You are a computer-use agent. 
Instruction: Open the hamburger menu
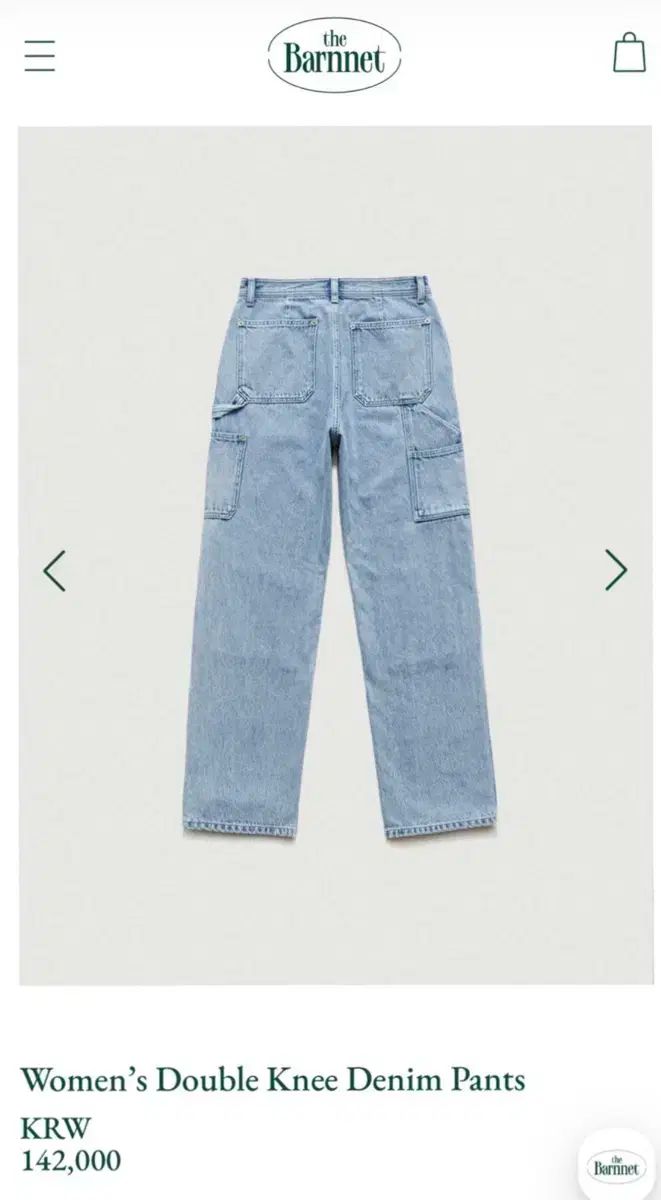click(x=40, y=55)
